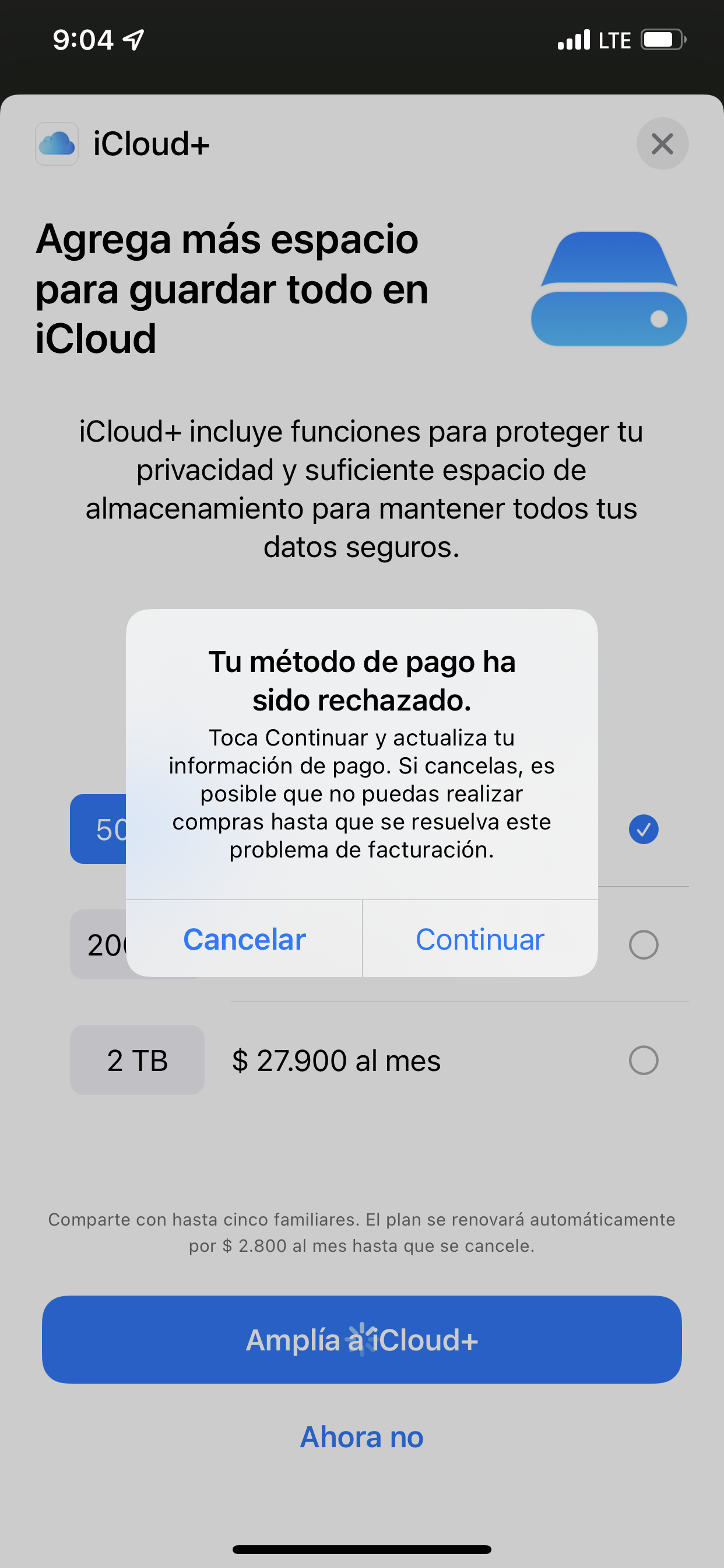Close the iCloud+ sheet

click(662, 144)
